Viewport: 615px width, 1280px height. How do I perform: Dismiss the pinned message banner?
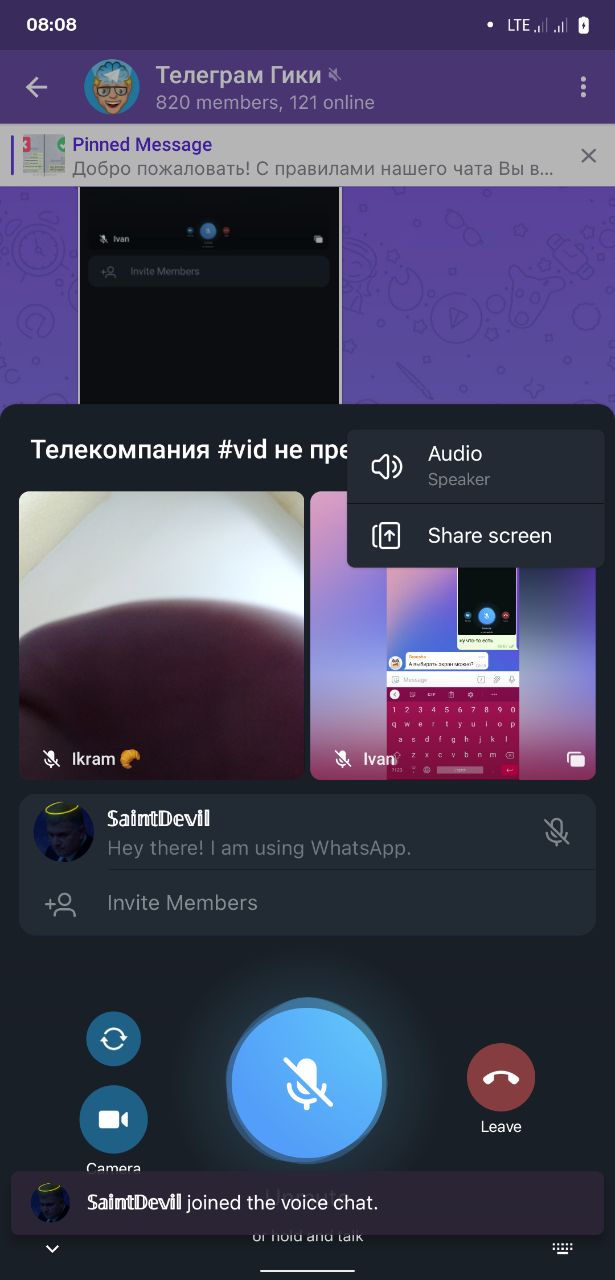(588, 155)
